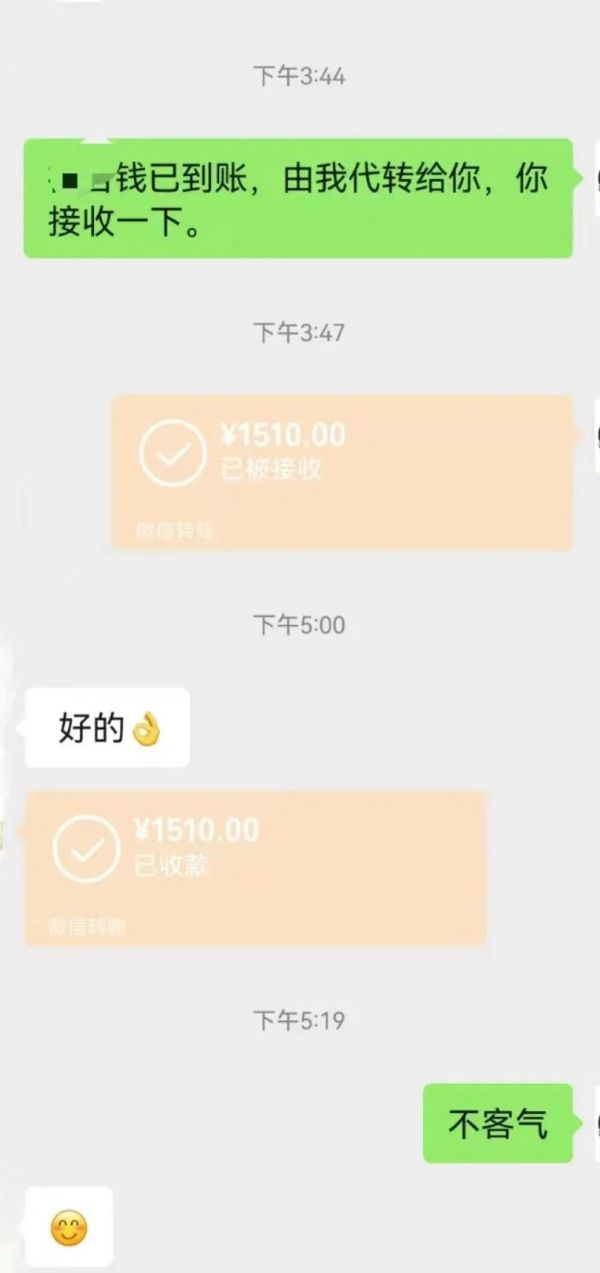The image size is (600, 1273).
Task: Open the ¥1510.00 transfer marked 已被接收
Action: pyautogui.click(x=342, y=472)
